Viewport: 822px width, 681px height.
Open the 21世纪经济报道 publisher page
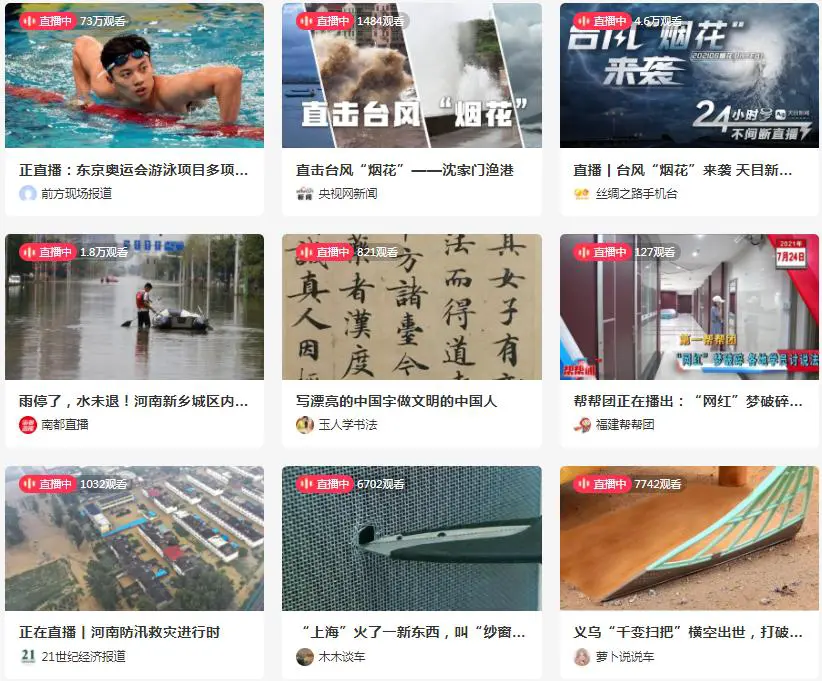[83, 657]
